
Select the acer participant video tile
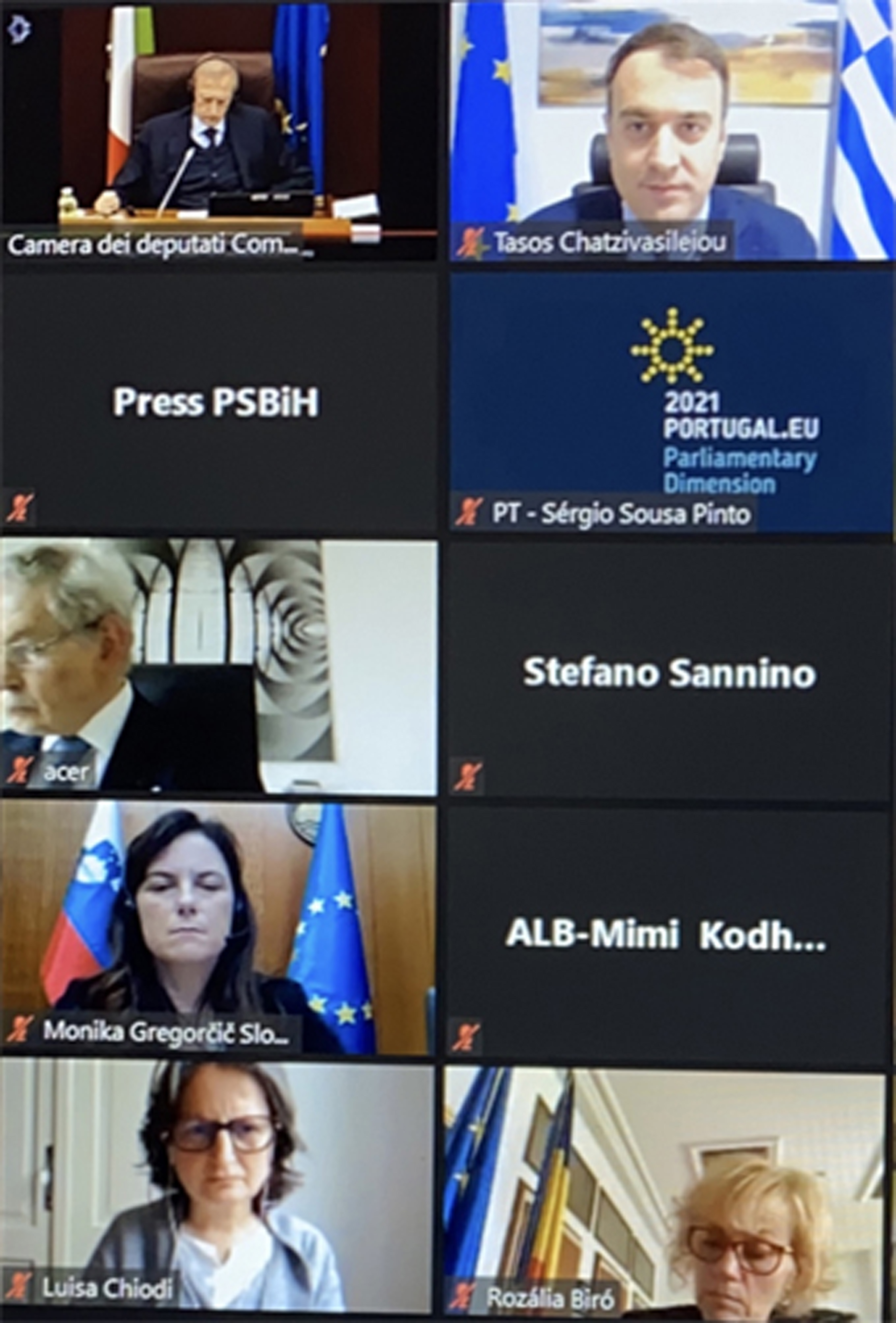219,666
